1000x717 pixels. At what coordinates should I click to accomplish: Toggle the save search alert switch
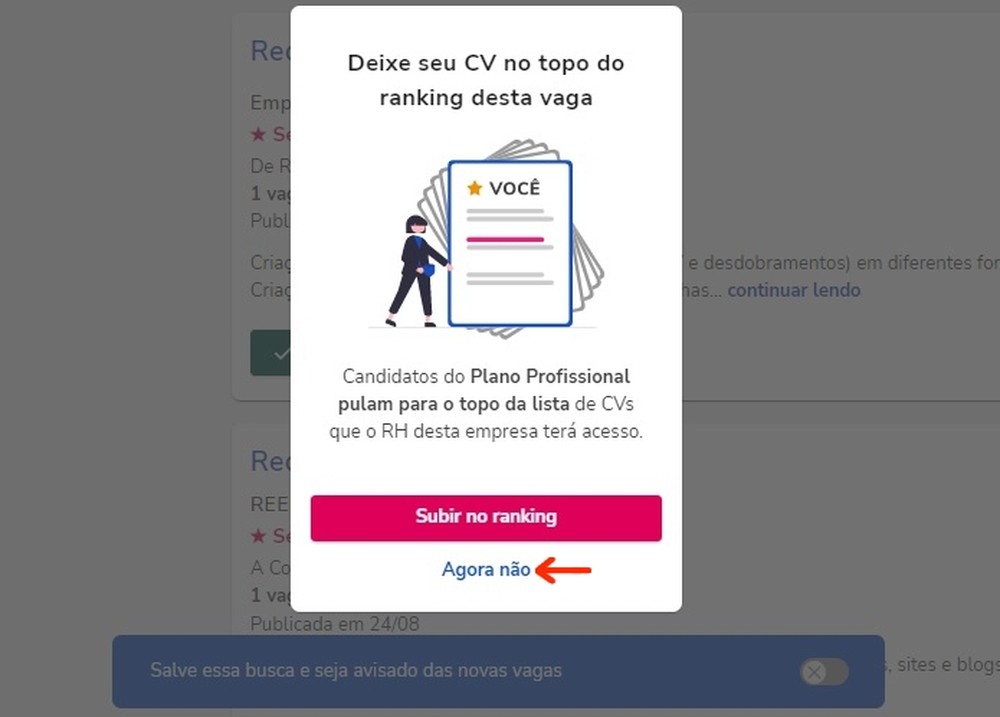824,672
